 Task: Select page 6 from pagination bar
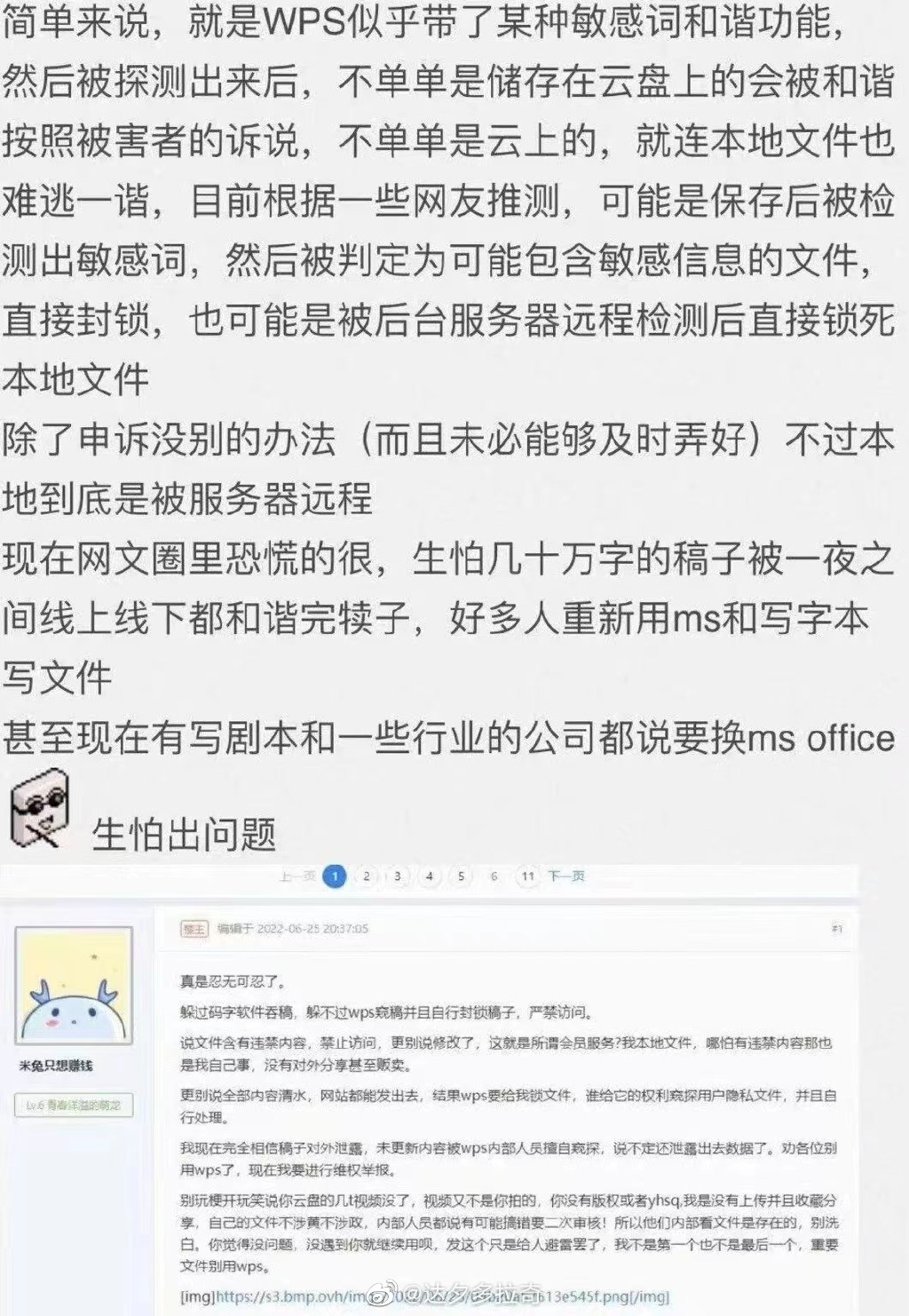click(493, 876)
